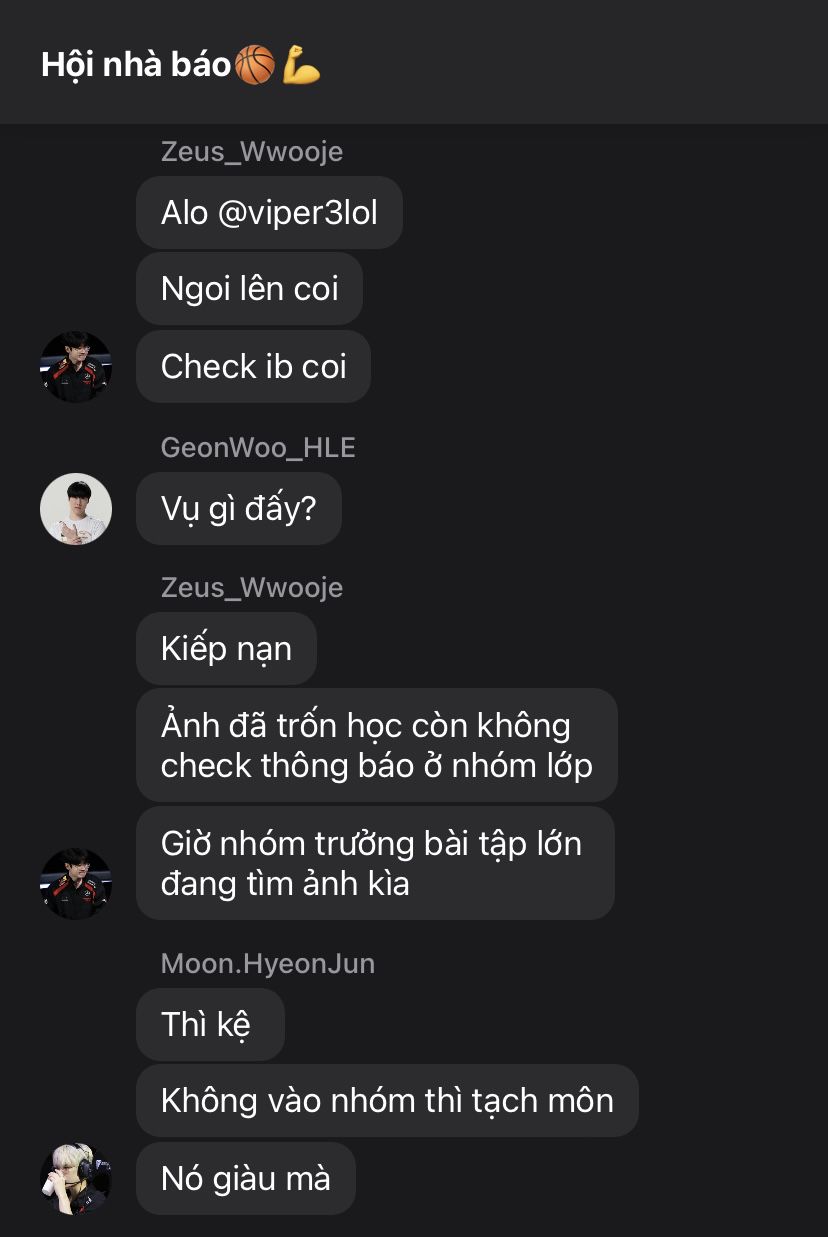Open Zeus_Wwooje's avatar beside "Giờ nhóm trưởng" message

tap(76, 883)
